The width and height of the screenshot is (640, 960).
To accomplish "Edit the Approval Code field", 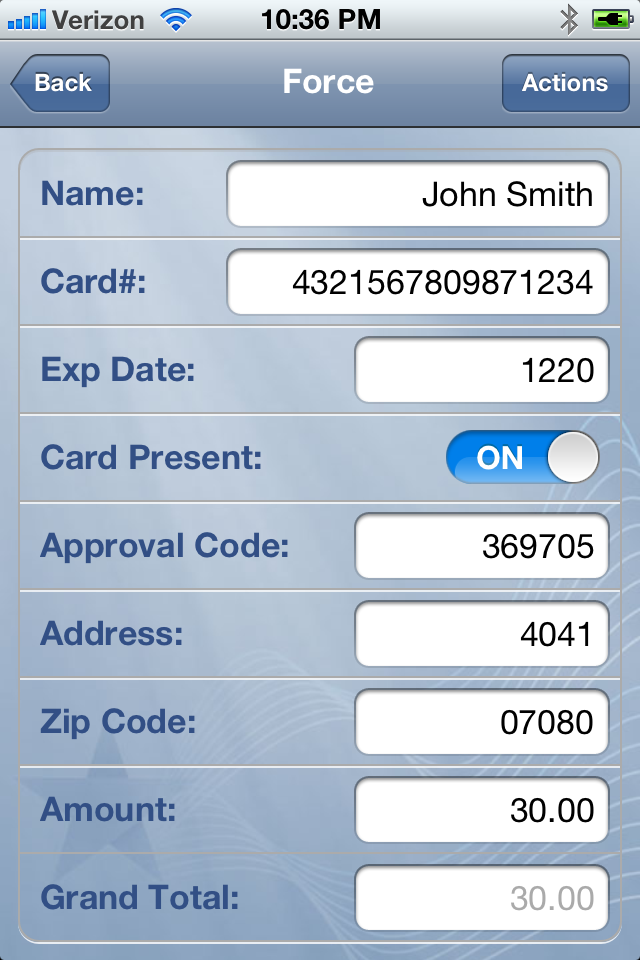I will coord(481,546).
